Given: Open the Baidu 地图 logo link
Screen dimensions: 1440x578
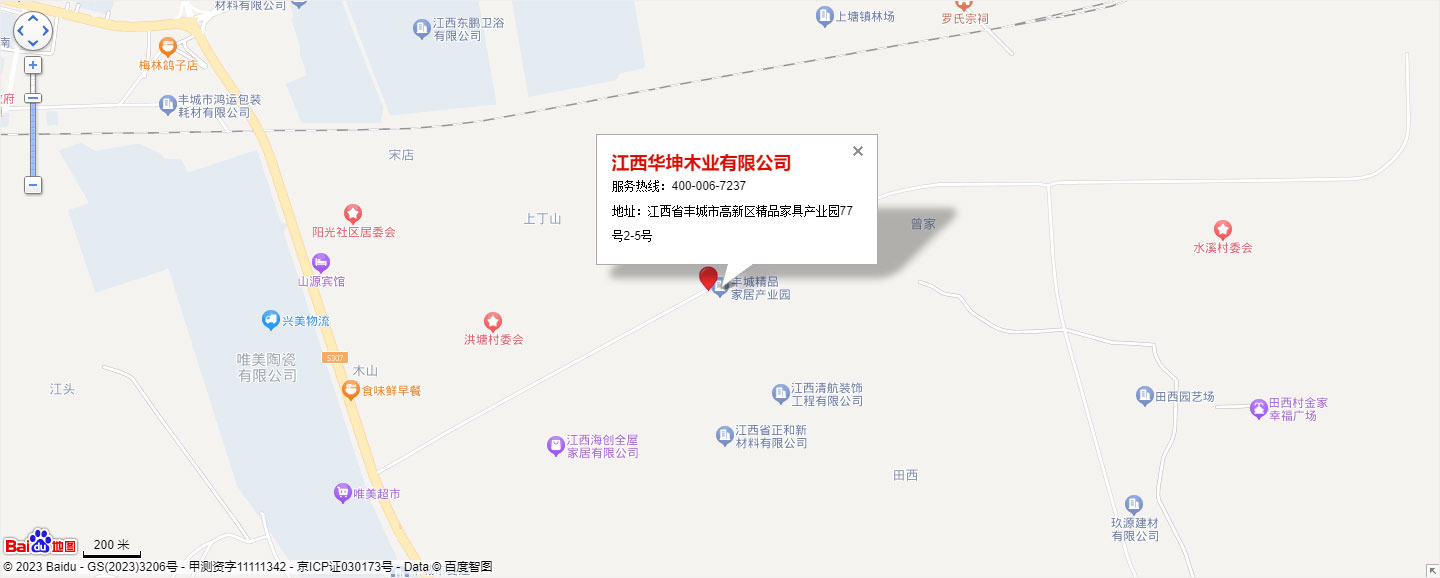Looking at the screenshot, I should (40, 543).
